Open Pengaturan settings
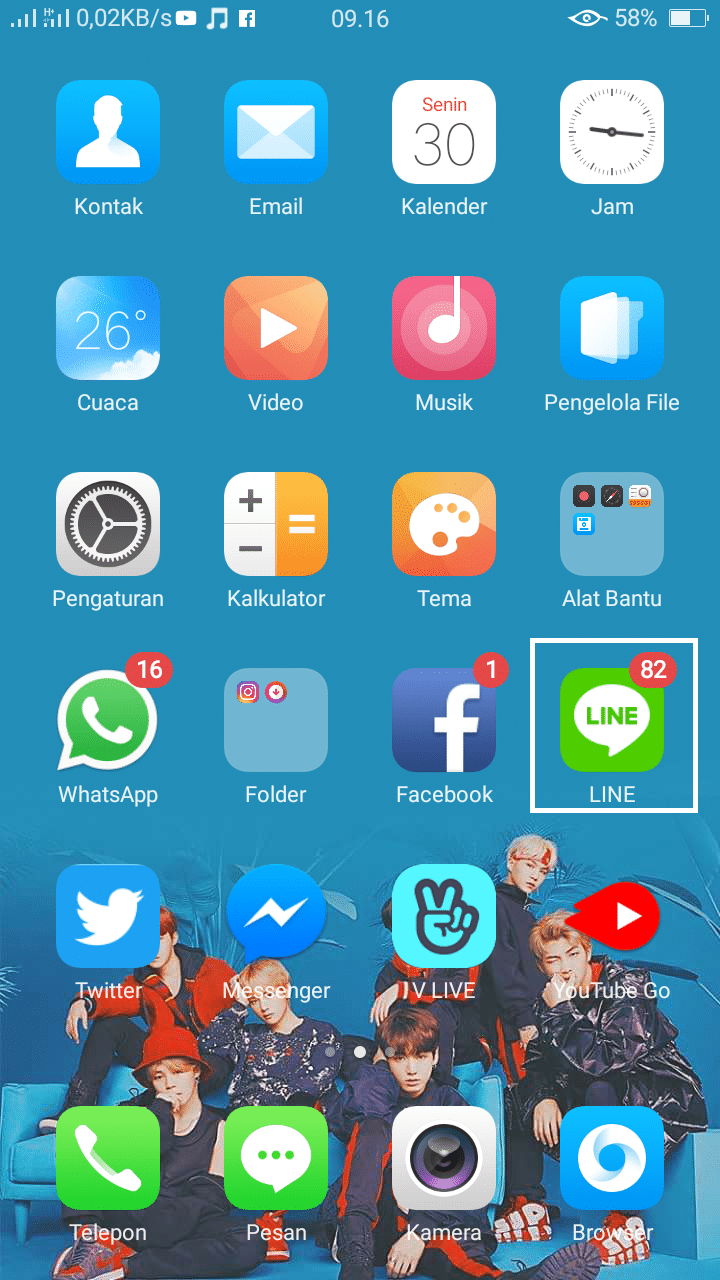Viewport: 720px width, 1280px height. [x=108, y=524]
